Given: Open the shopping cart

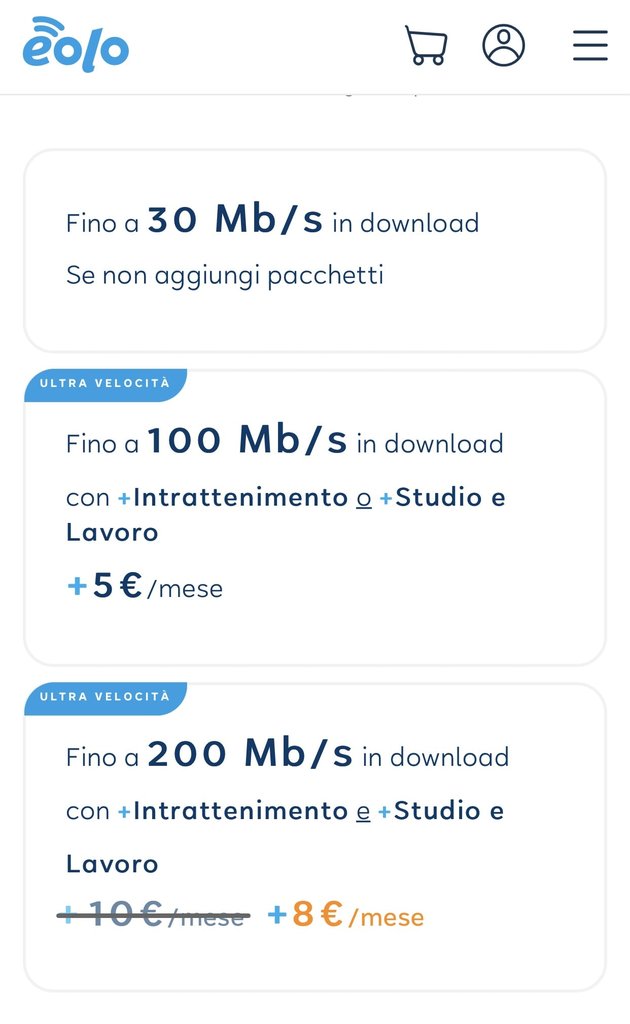Looking at the screenshot, I should point(426,46).
